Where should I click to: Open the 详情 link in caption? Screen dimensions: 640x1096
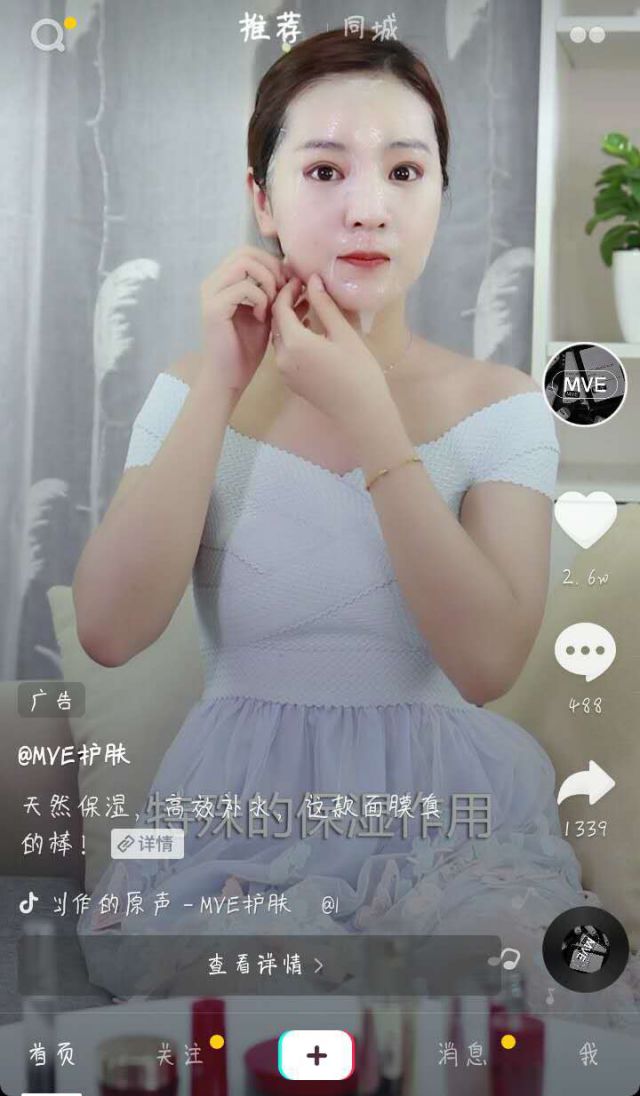[x=147, y=843]
